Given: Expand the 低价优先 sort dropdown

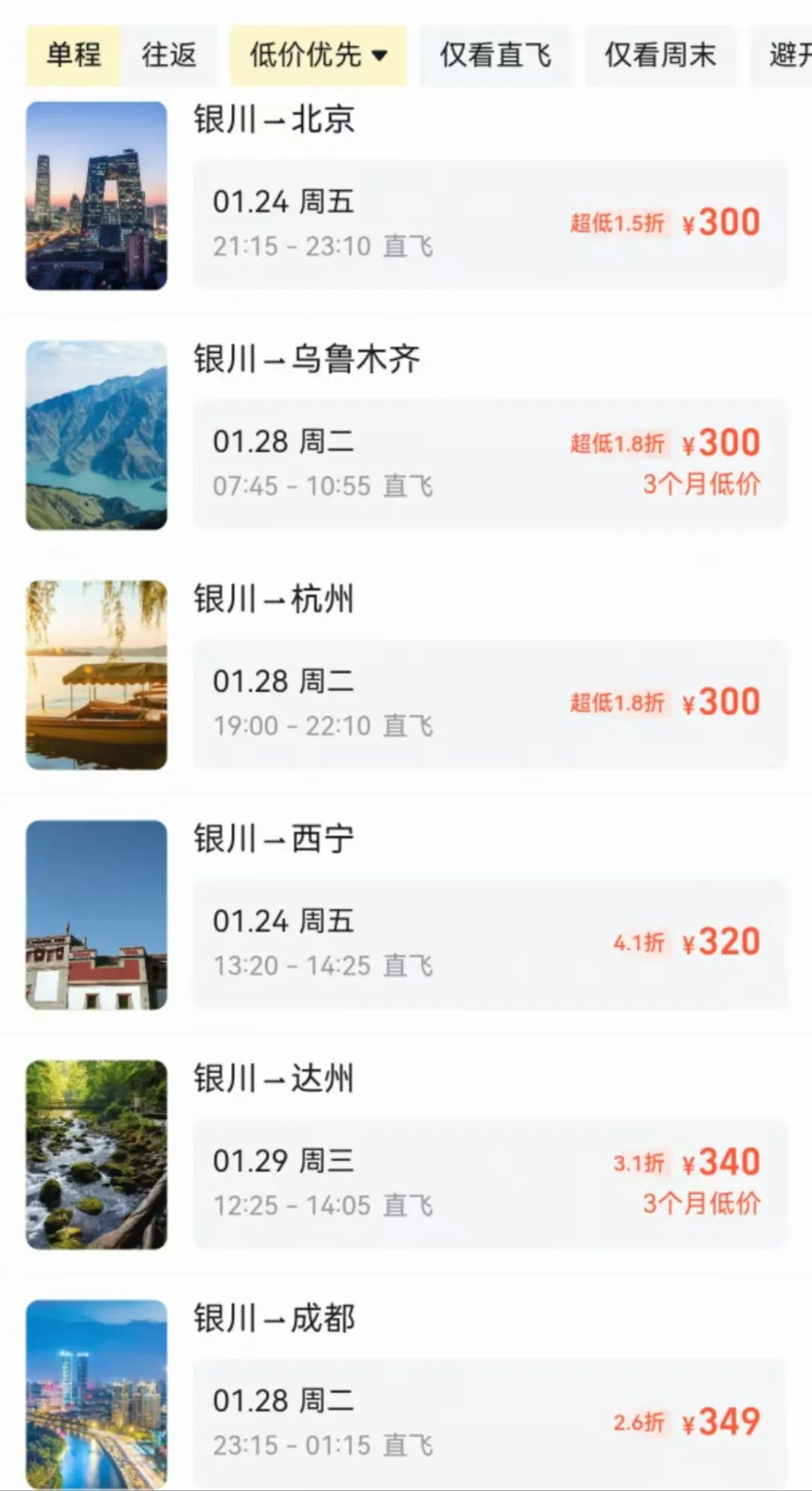Looking at the screenshot, I should click(318, 55).
